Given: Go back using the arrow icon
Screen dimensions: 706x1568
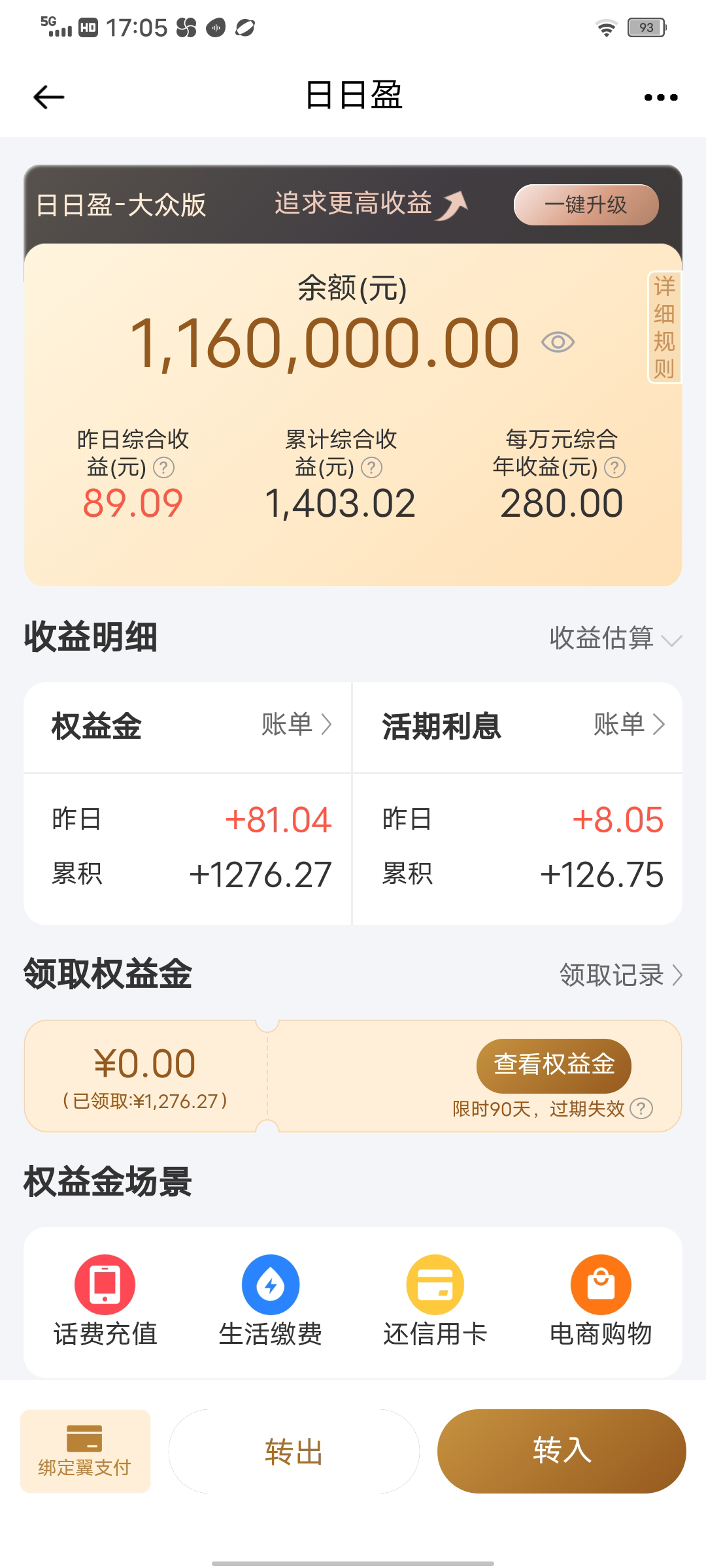Looking at the screenshot, I should (49, 97).
